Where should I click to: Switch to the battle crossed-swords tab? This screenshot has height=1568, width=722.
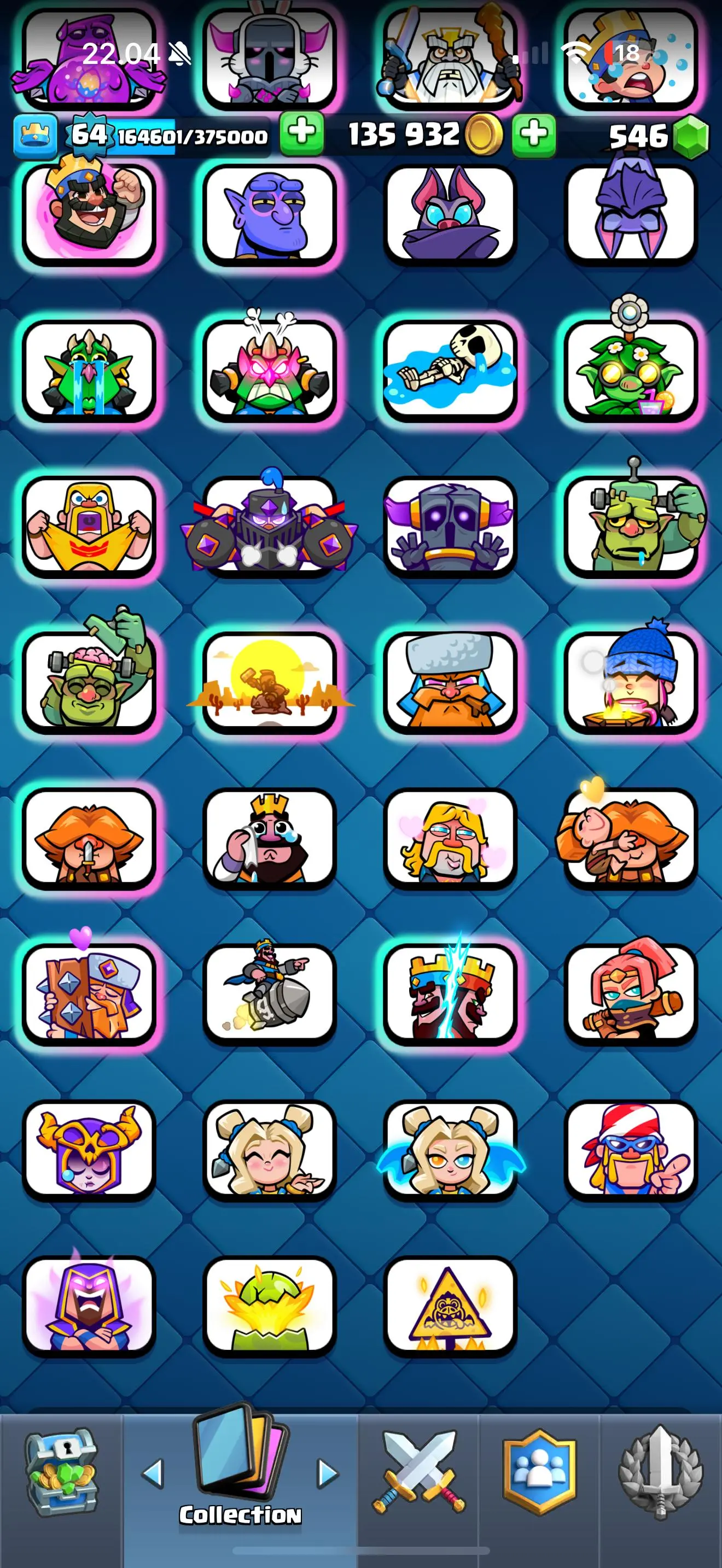[419, 1473]
